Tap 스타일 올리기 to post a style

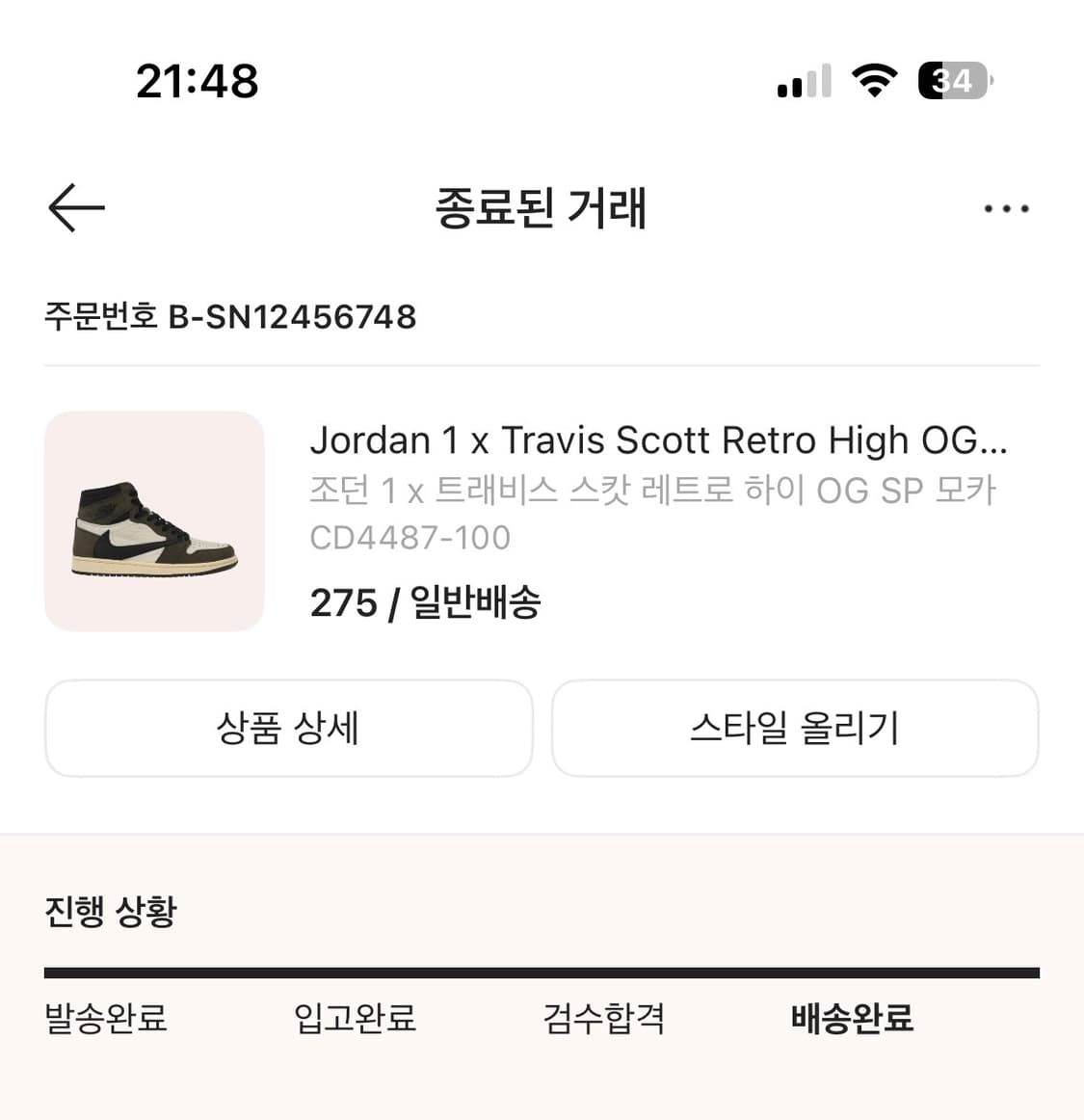pos(796,729)
